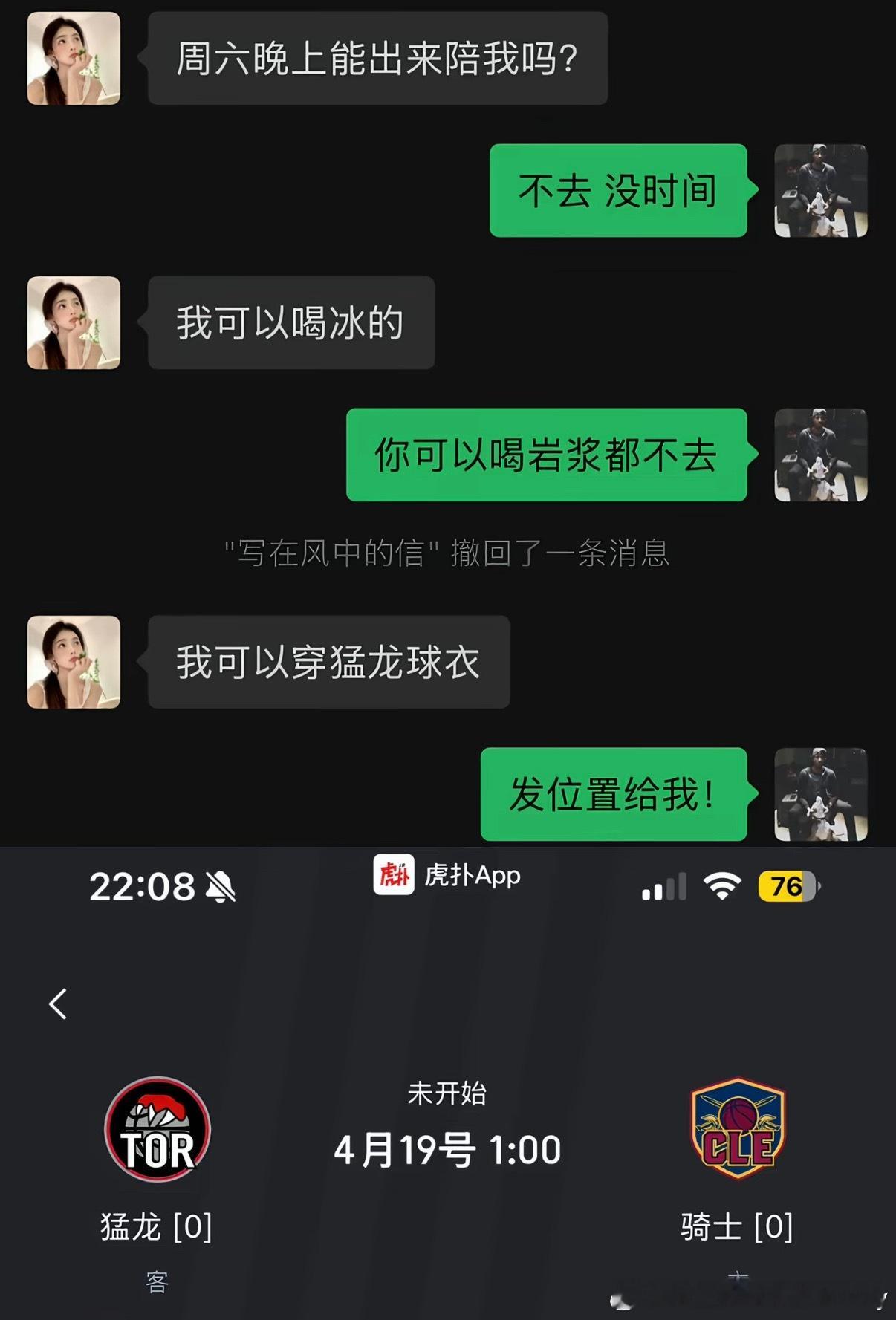Select the 我可以穿猛龙球衣 message bubble
Image resolution: width=896 pixels, height=1320 pixels.
tap(329, 661)
